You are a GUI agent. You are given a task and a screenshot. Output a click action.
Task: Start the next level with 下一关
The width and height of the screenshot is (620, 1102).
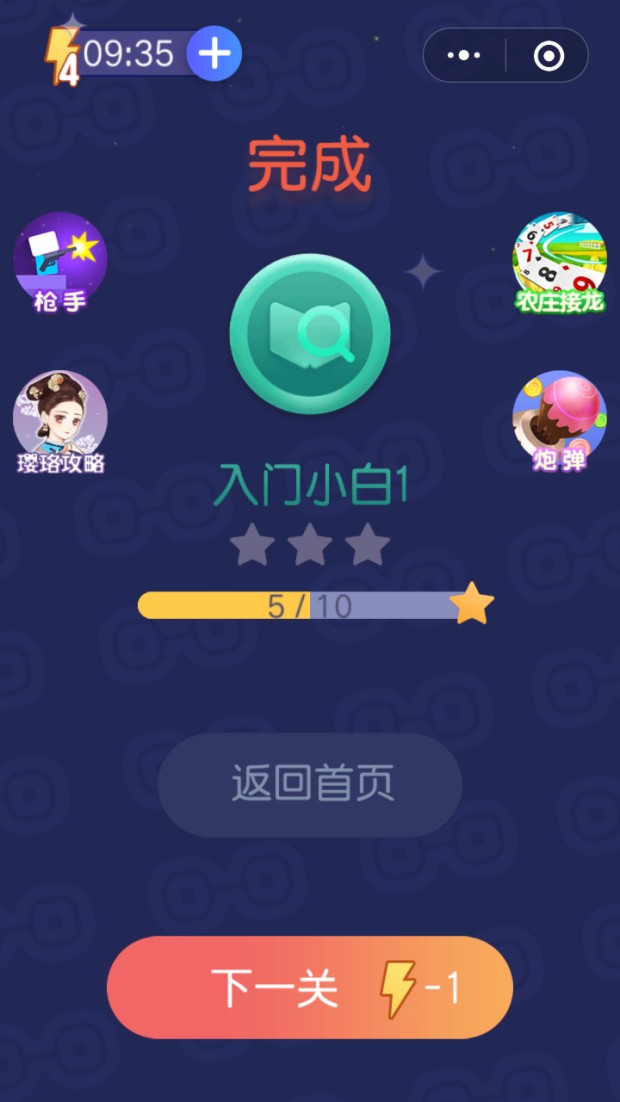[x=310, y=988]
